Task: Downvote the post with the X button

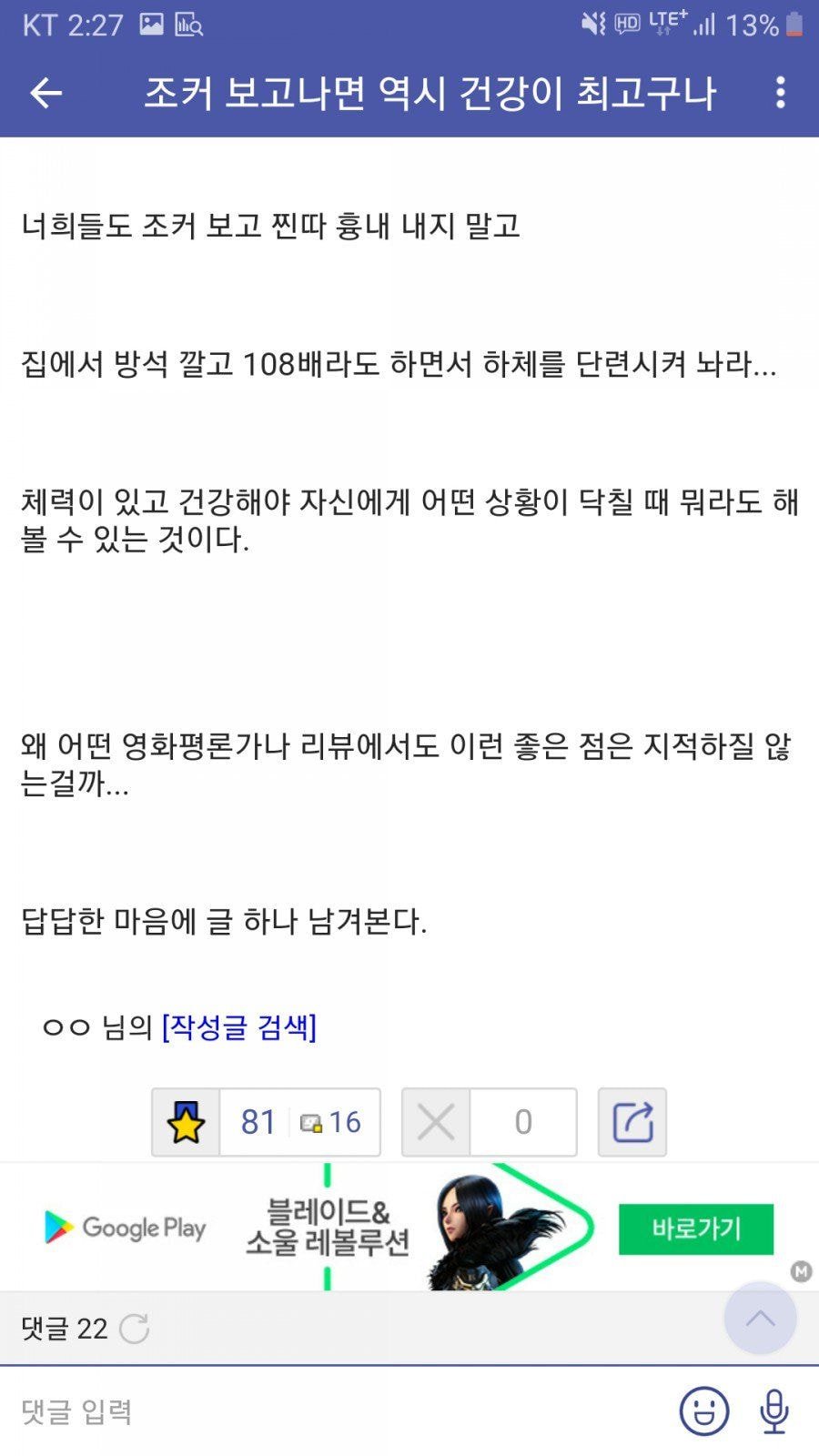Action: tap(436, 1122)
